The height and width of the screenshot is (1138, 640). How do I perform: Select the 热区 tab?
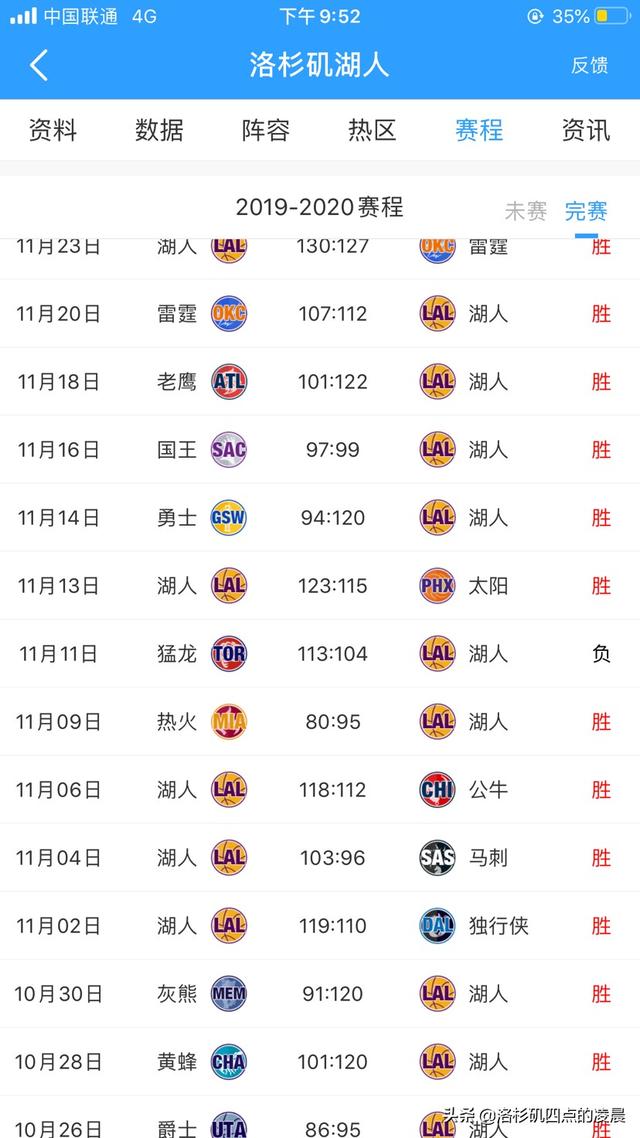click(x=373, y=131)
